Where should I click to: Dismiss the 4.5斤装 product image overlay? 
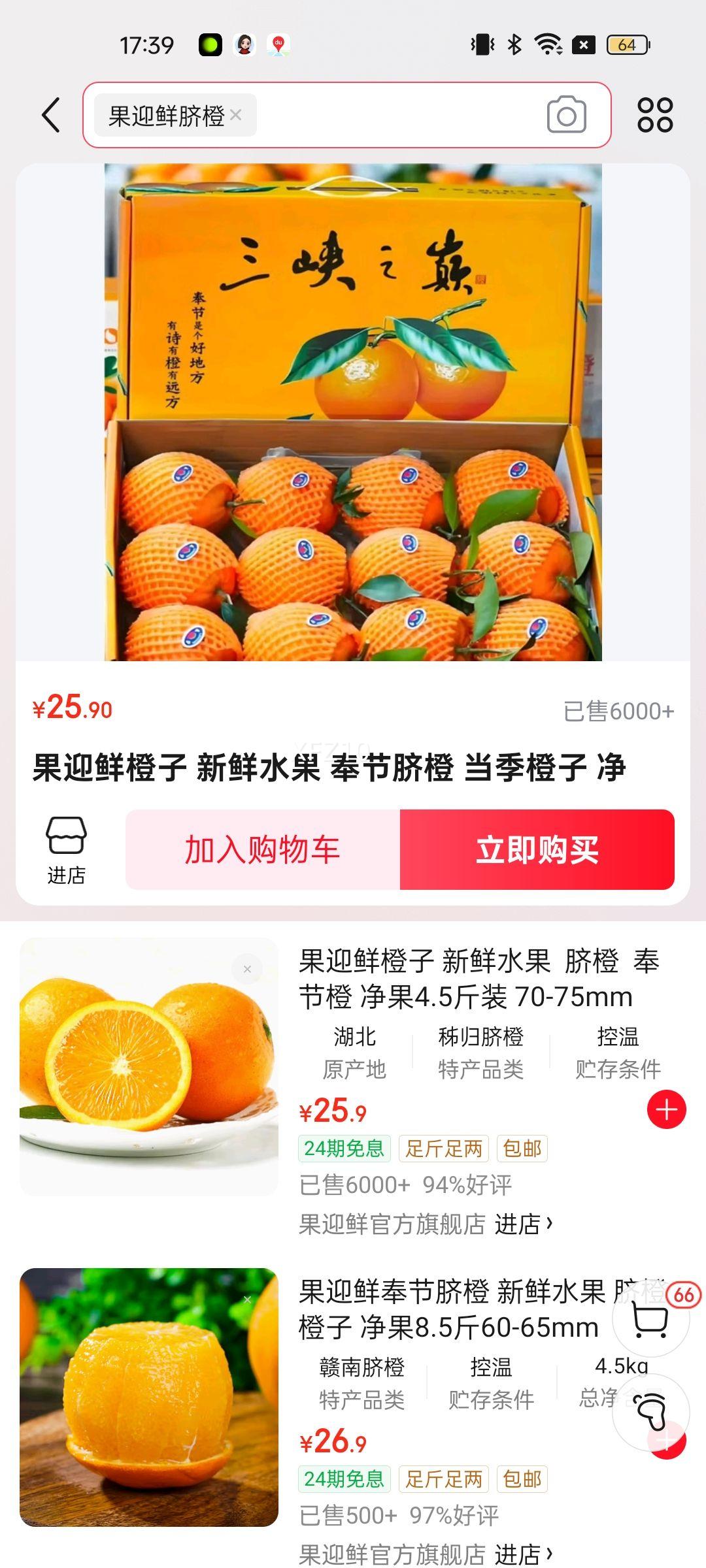click(x=247, y=969)
